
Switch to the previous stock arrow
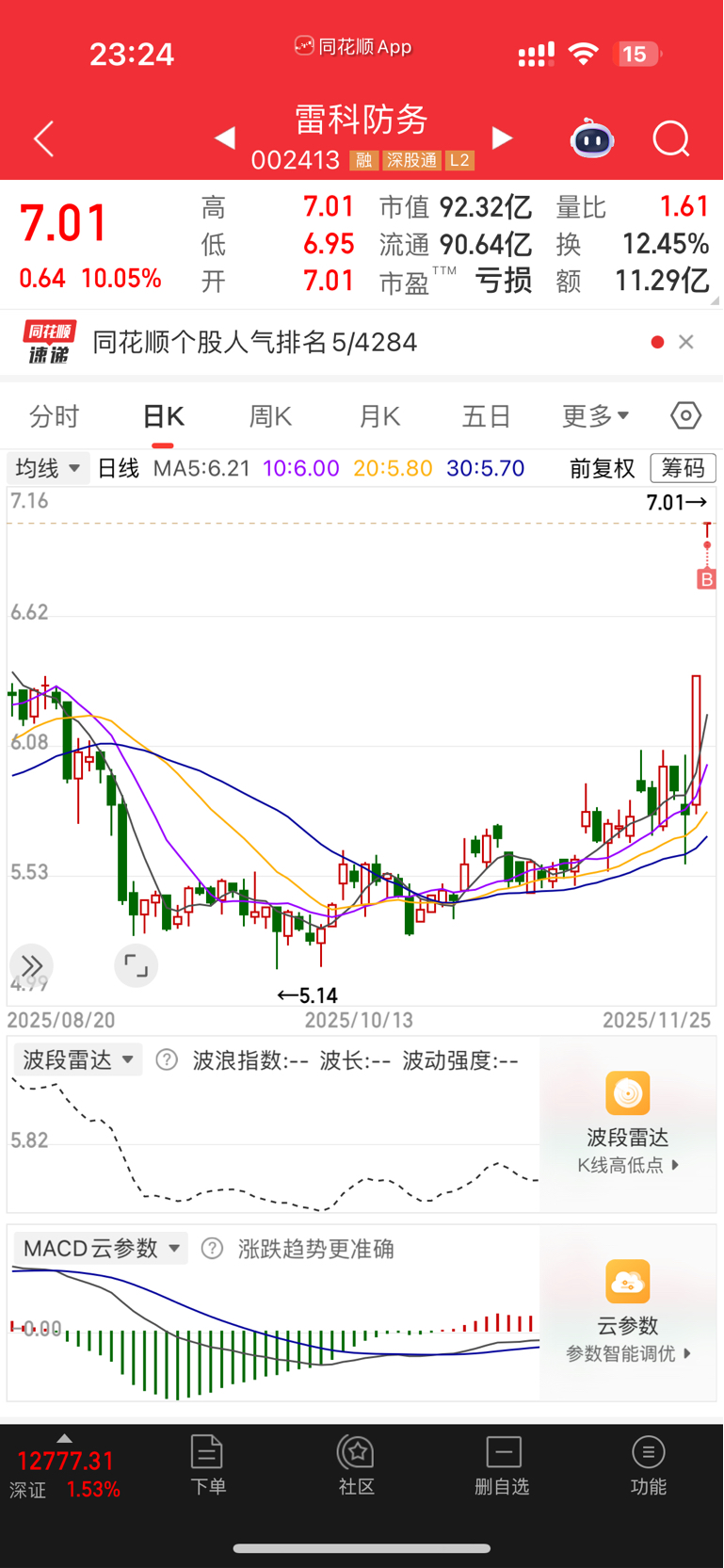click(x=224, y=138)
